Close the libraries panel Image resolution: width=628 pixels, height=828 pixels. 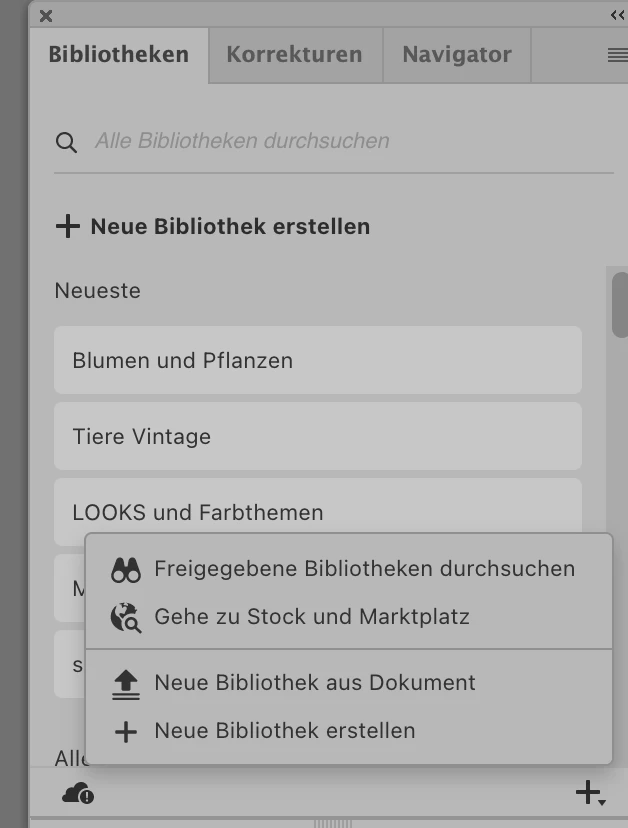pos(46,15)
